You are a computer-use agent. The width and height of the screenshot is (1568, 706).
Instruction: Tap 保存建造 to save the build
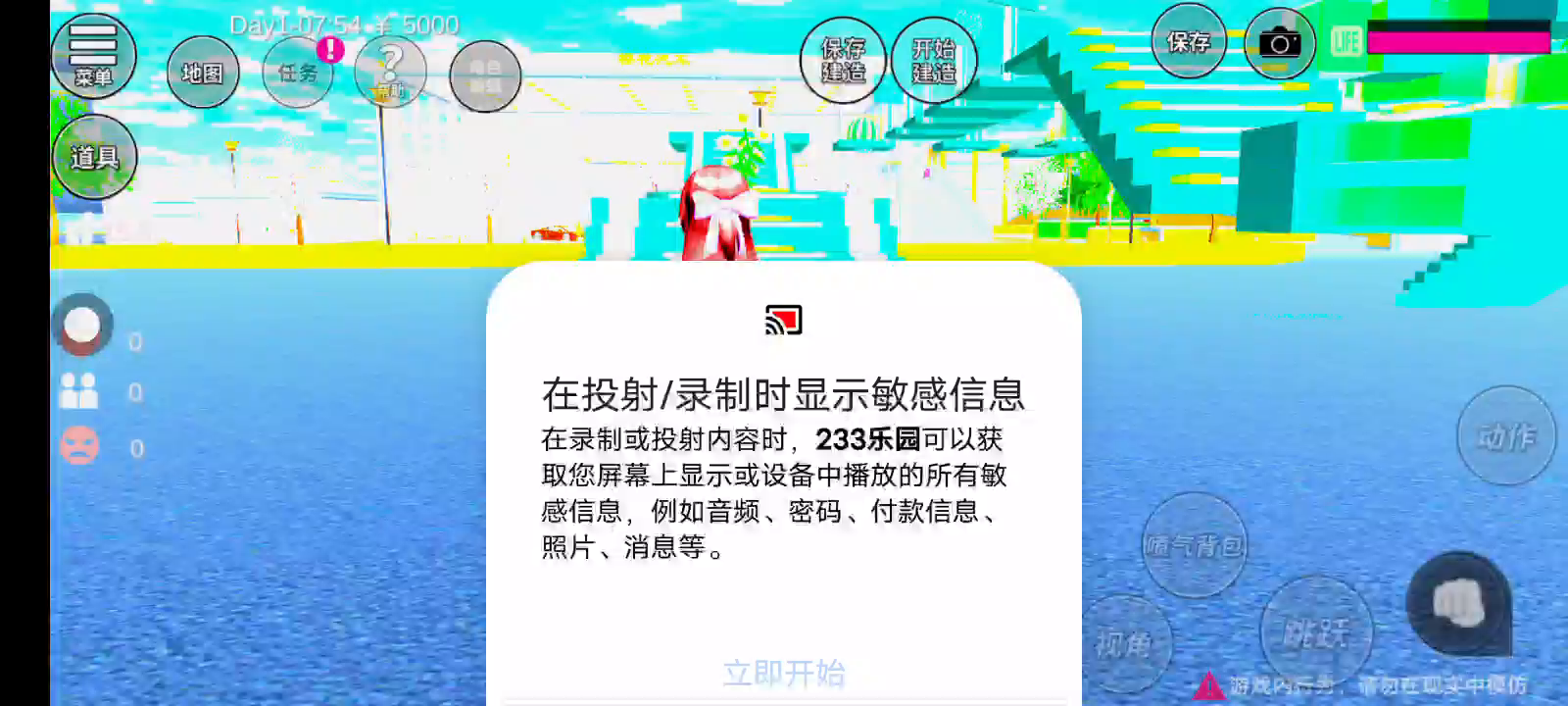click(x=843, y=60)
